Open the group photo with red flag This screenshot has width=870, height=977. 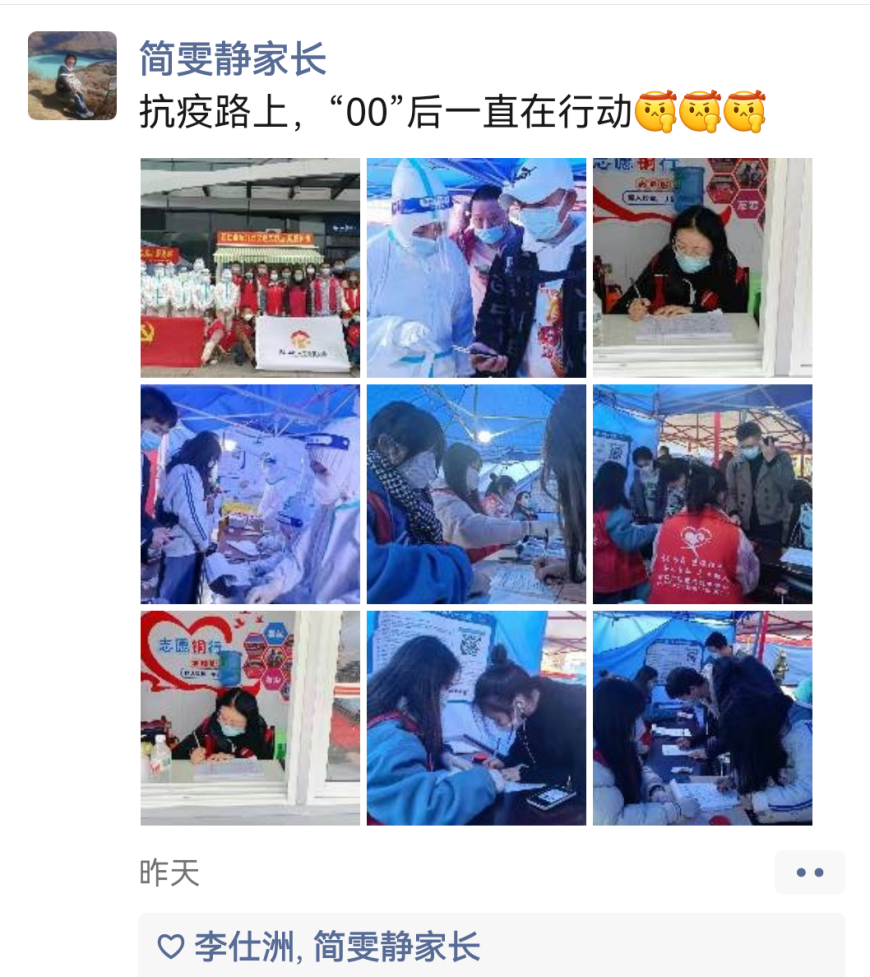point(250,267)
